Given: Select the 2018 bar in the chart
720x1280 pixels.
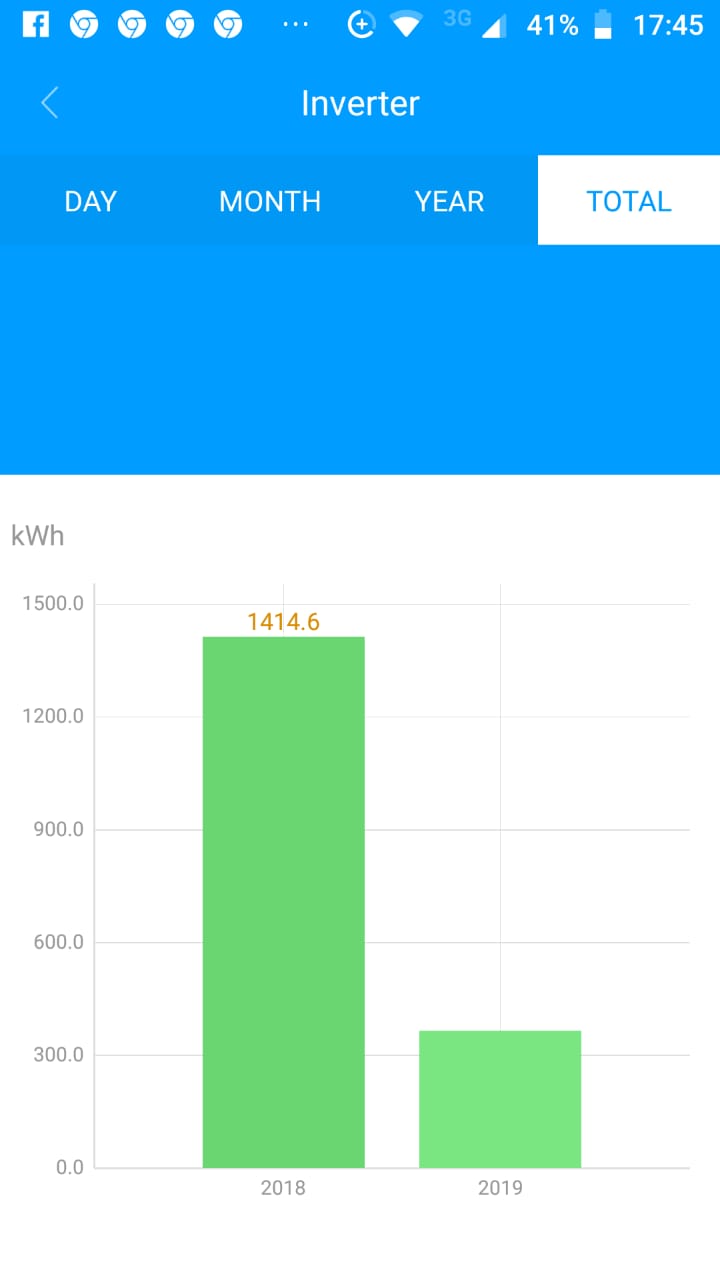Looking at the screenshot, I should 283,900.
